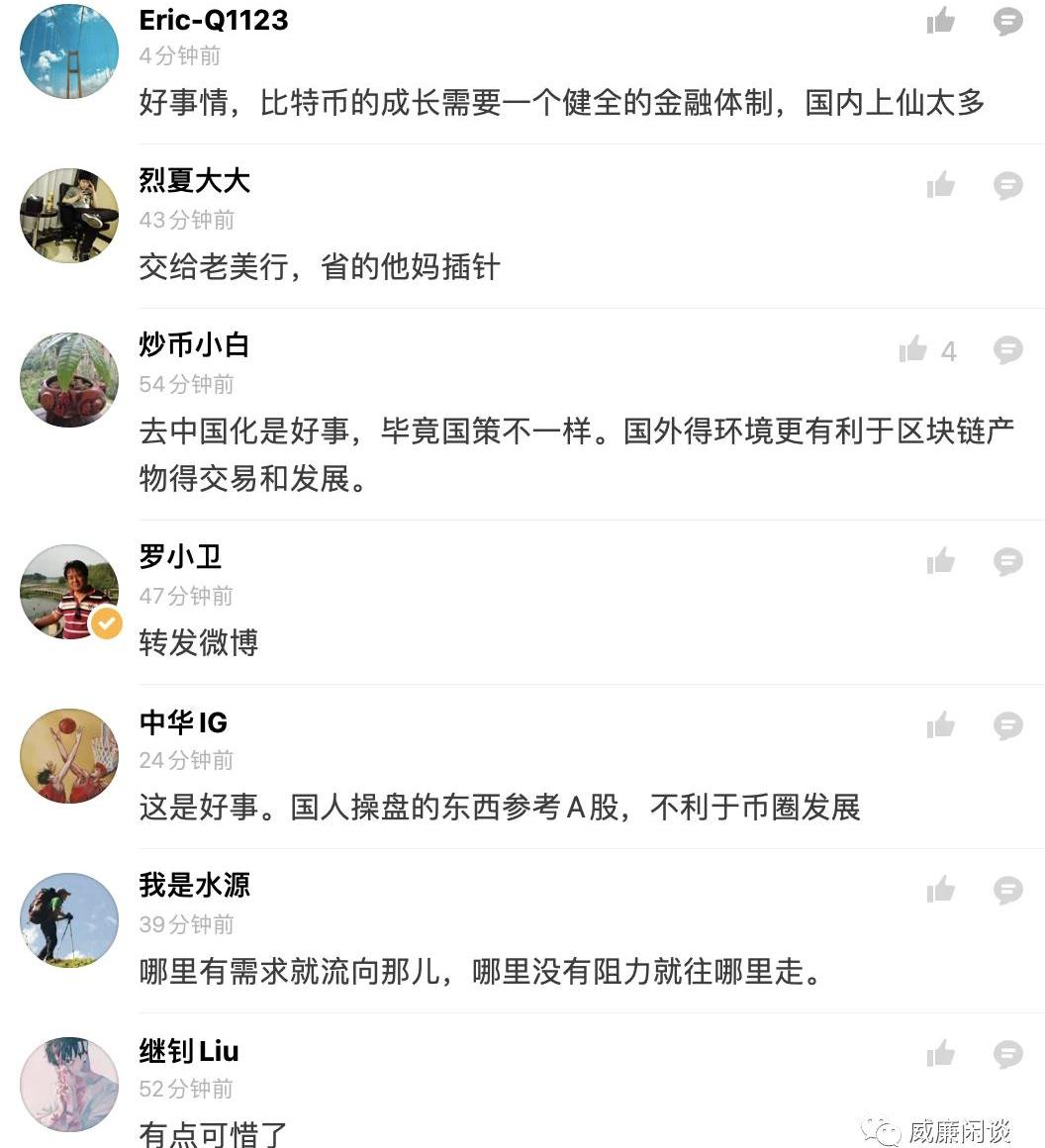
Task: Open Eric-Q1123's profile avatar
Action: click(69, 51)
